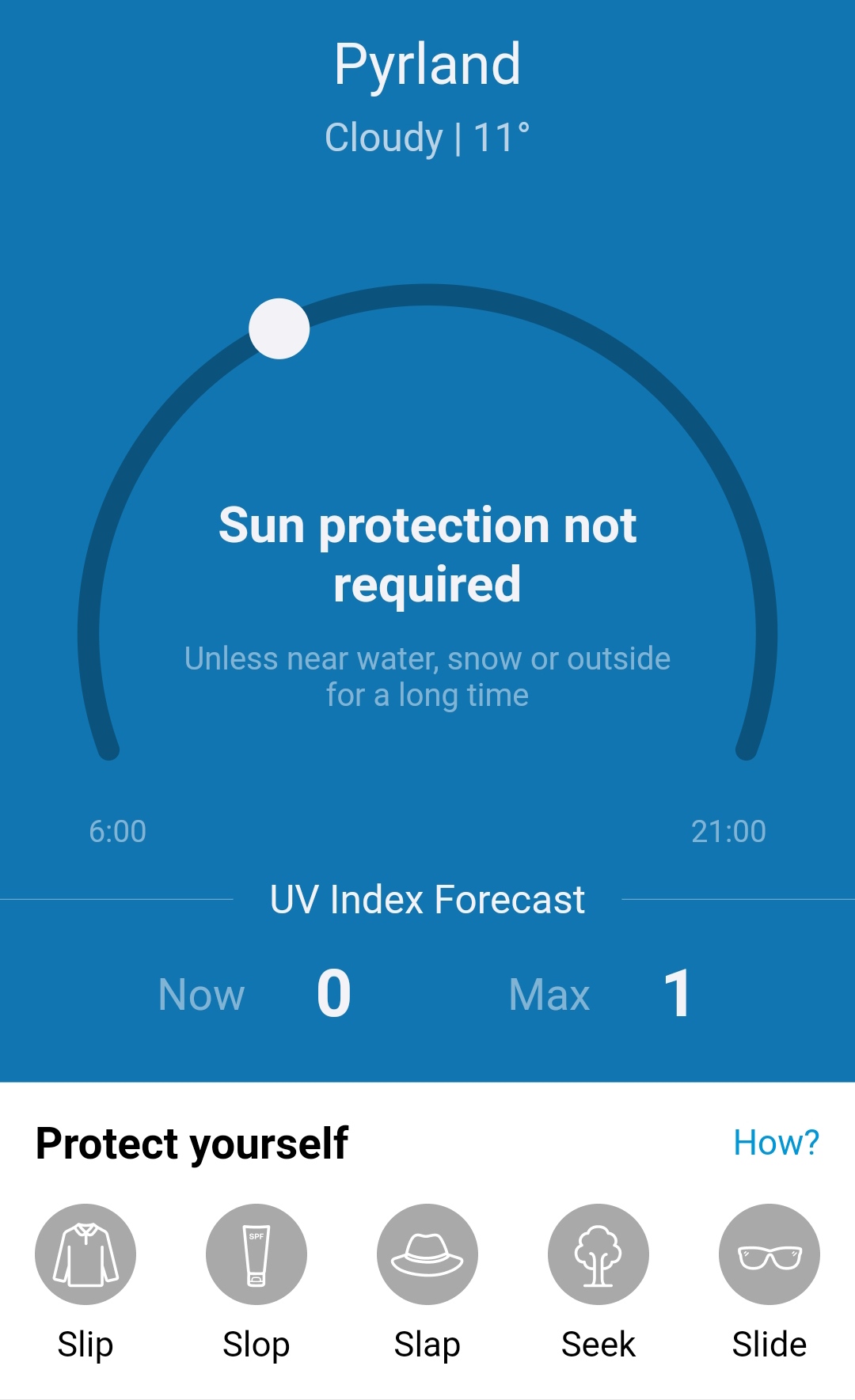Open the Slop sunscreen icon
Screen dimensions: 855x1400
(256, 1254)
